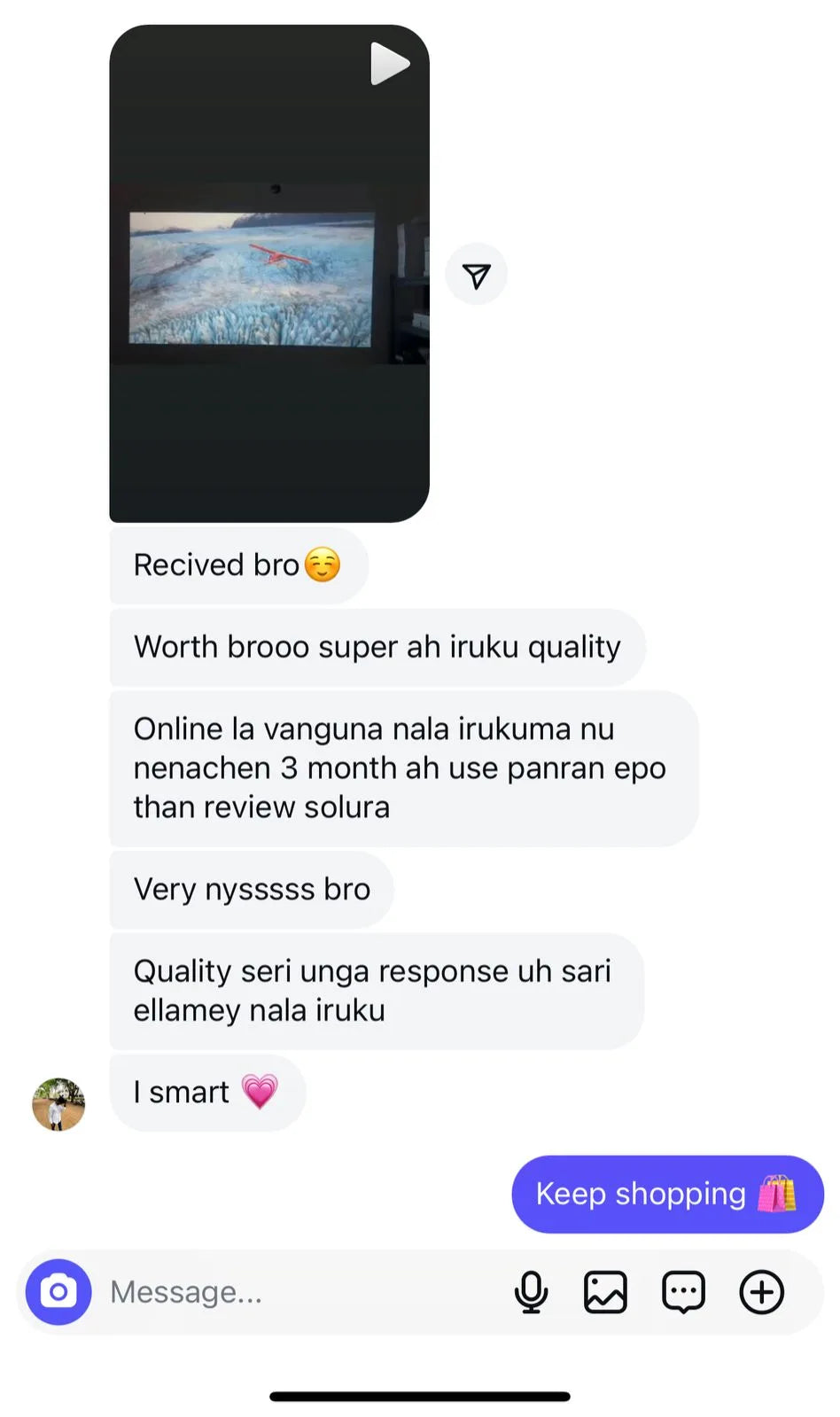The height and width of the screenshot is (1417, 840).
Task: Record a voice message with the microphone
Action: tap(531, 1292)
